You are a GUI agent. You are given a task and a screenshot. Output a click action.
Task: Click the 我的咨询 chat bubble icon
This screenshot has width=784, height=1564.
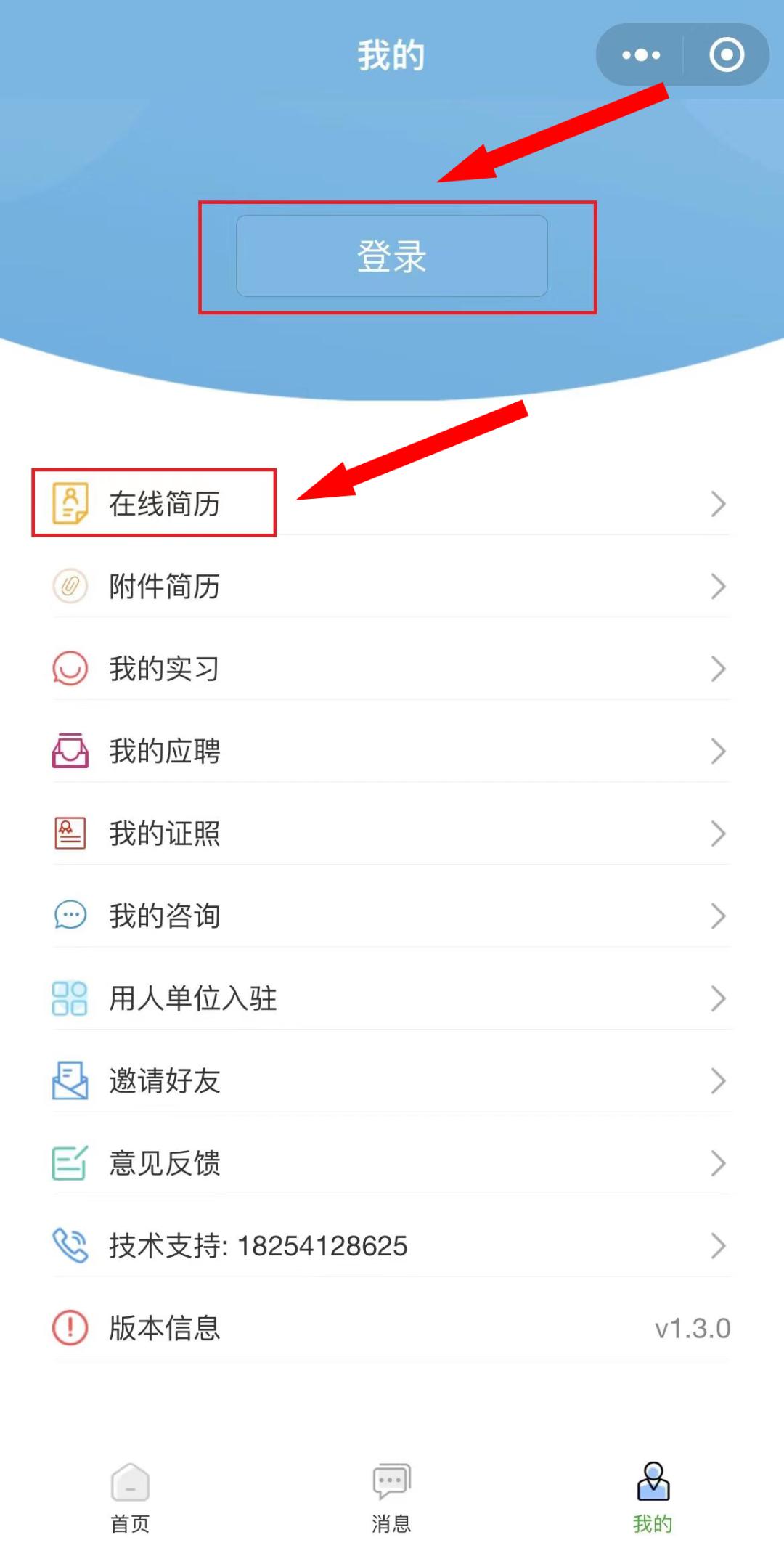point(69,916)
